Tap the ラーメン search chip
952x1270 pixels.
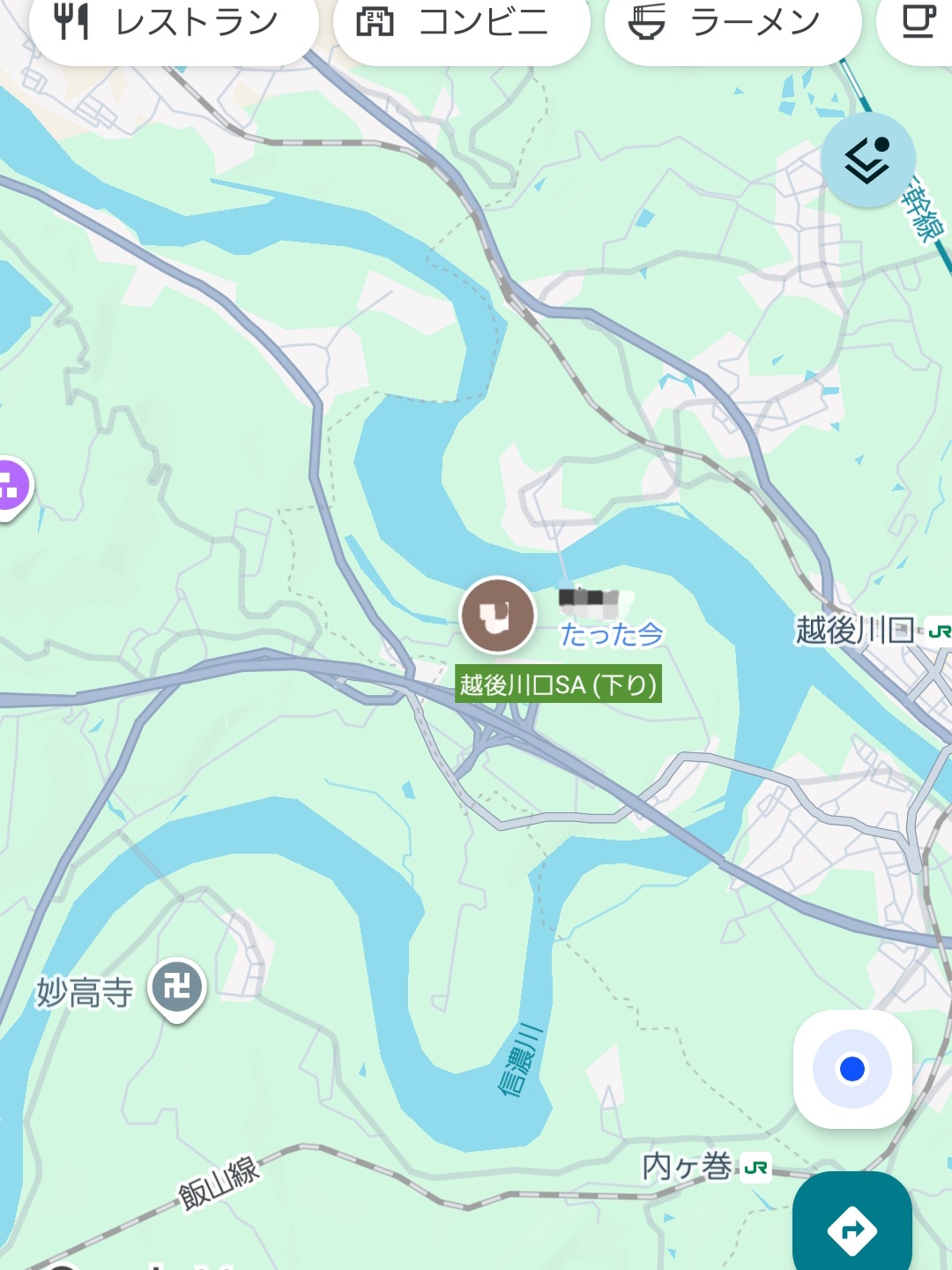point(732,25)
